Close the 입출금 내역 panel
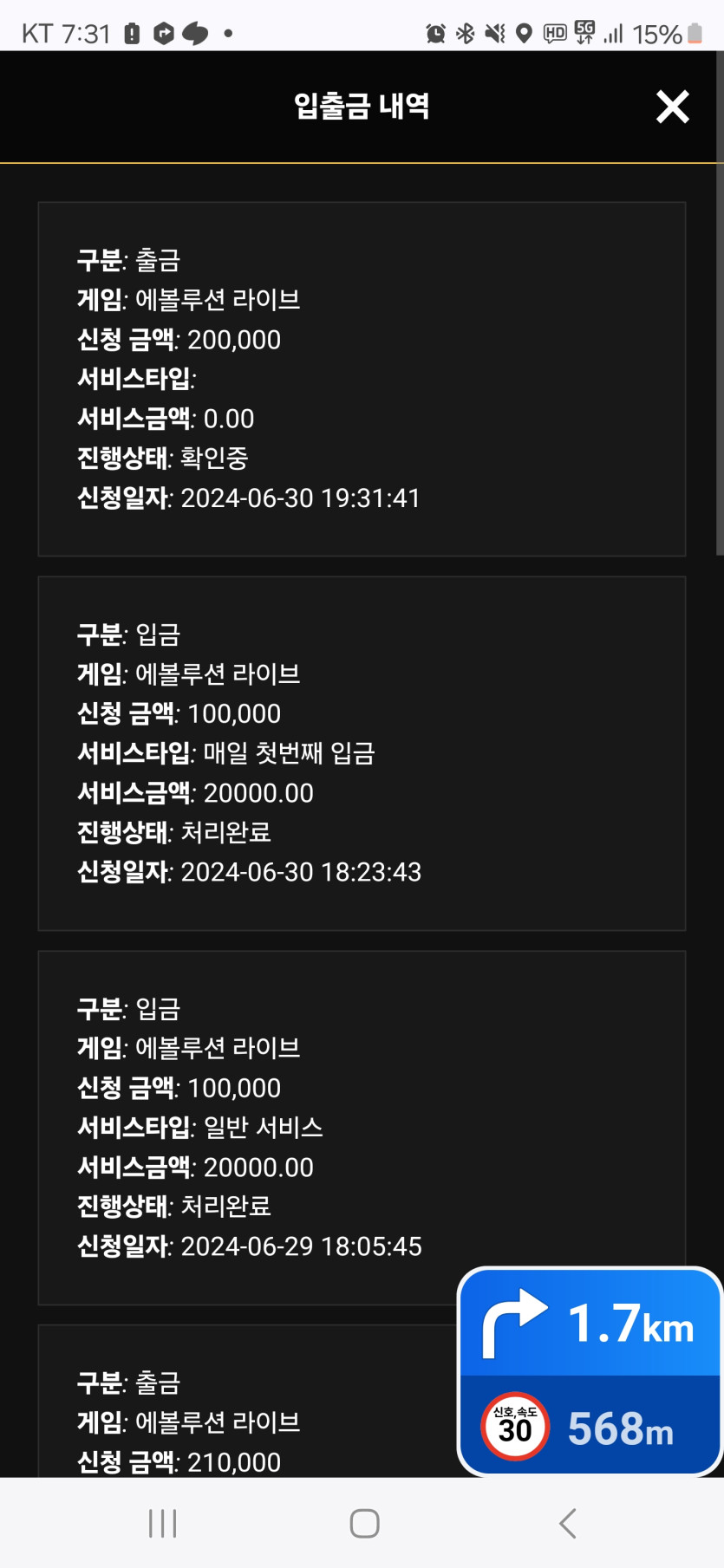This screenshot has width=724, height=1568. [x=672, y=107]
